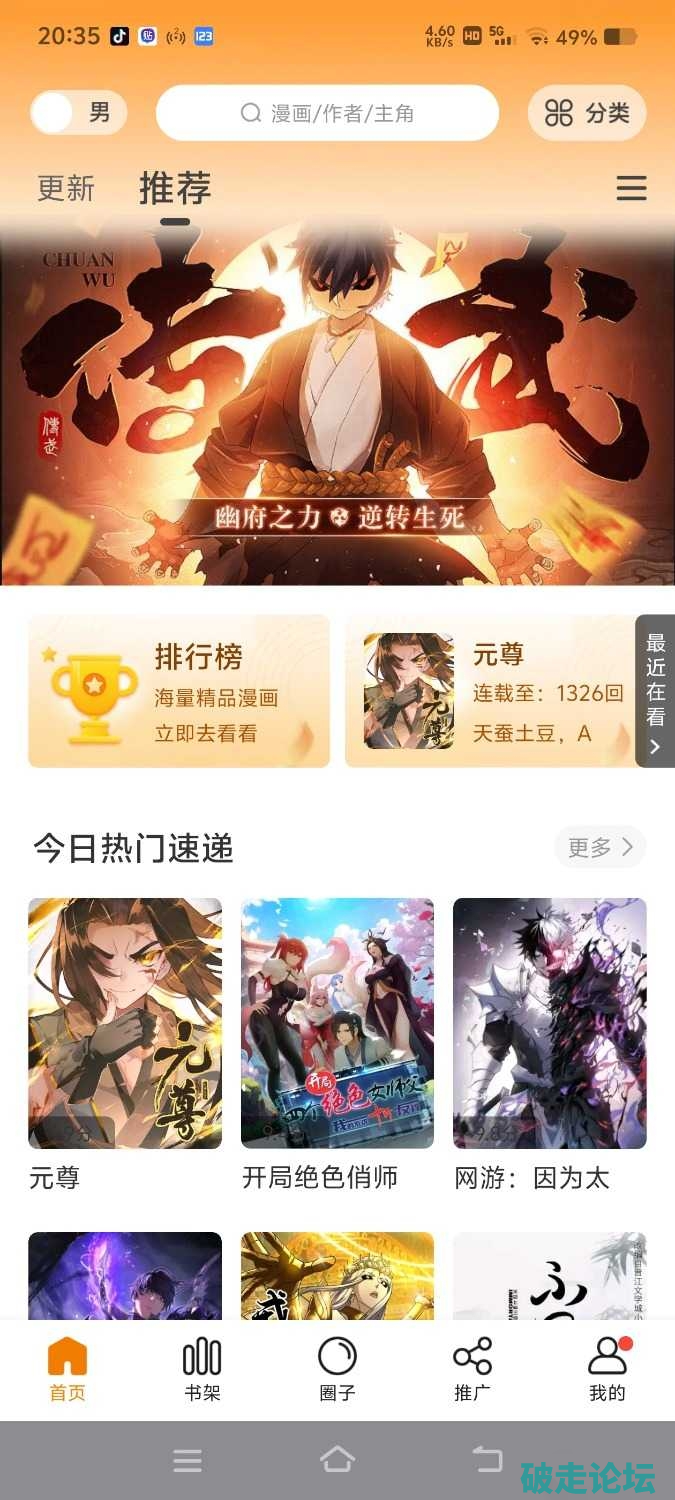675x1500 pixels.
Task: Open the hamburger menu beside 推荐
Action: (x=631, y=189)
